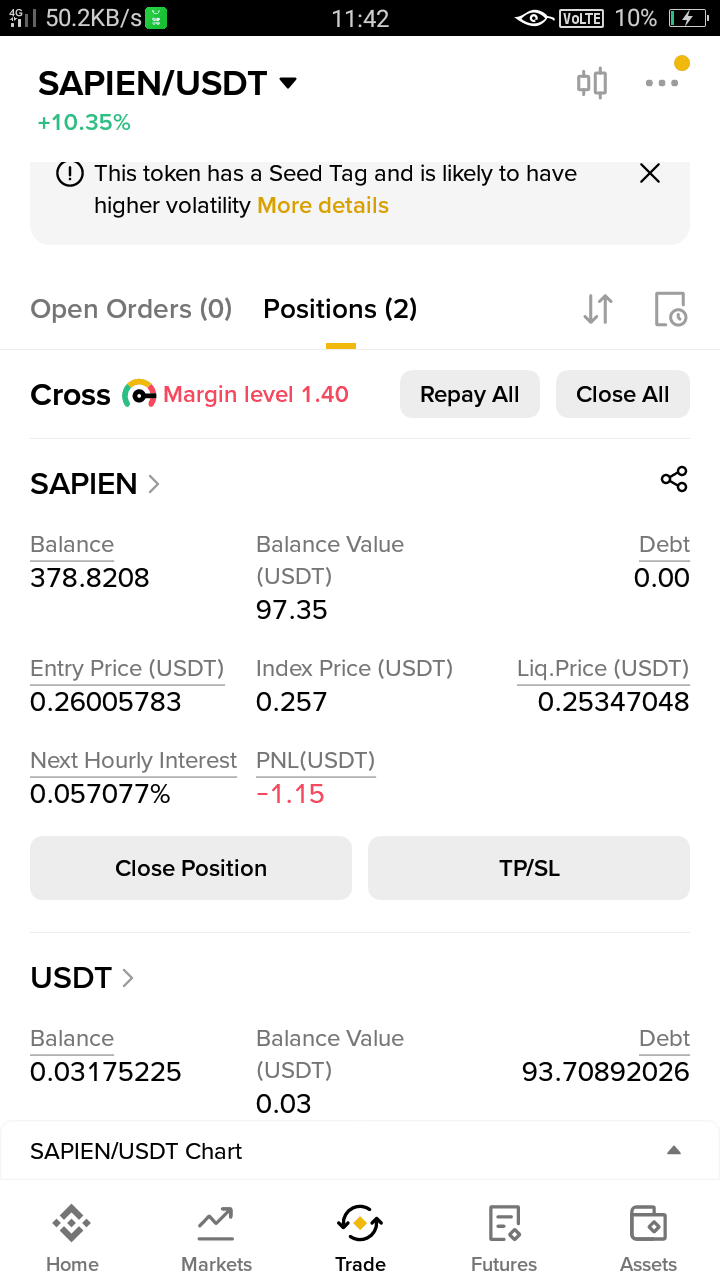Switch to the Futures tab

[x=504, y=1239]
